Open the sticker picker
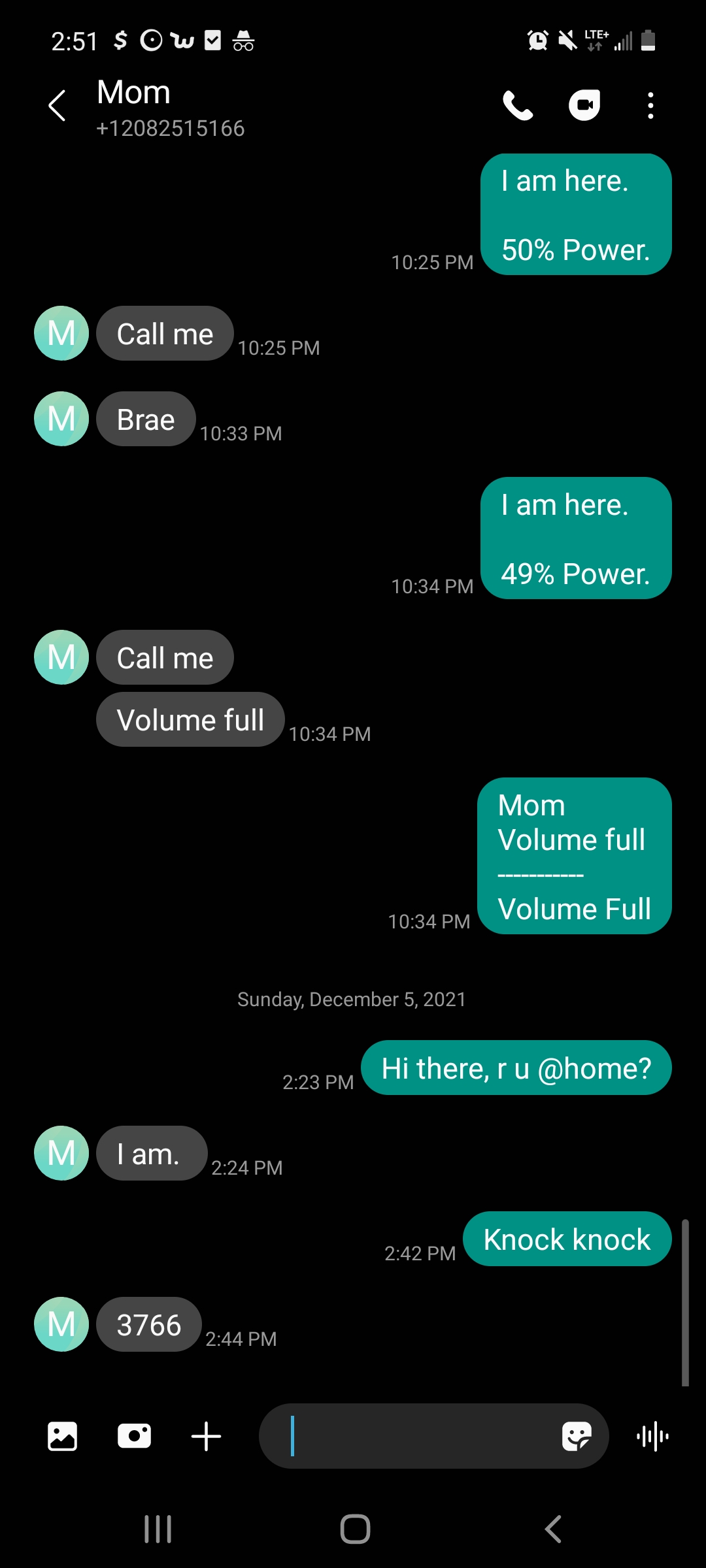 pyautogui.click(x=577, y=1436)
